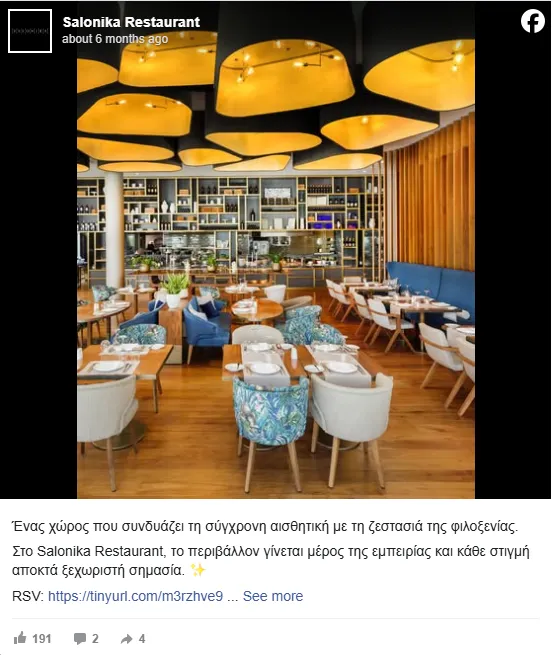The image size is (552, 655).
Task: Share the Salonika Restaurant post
Action: [x=133, y=639]
